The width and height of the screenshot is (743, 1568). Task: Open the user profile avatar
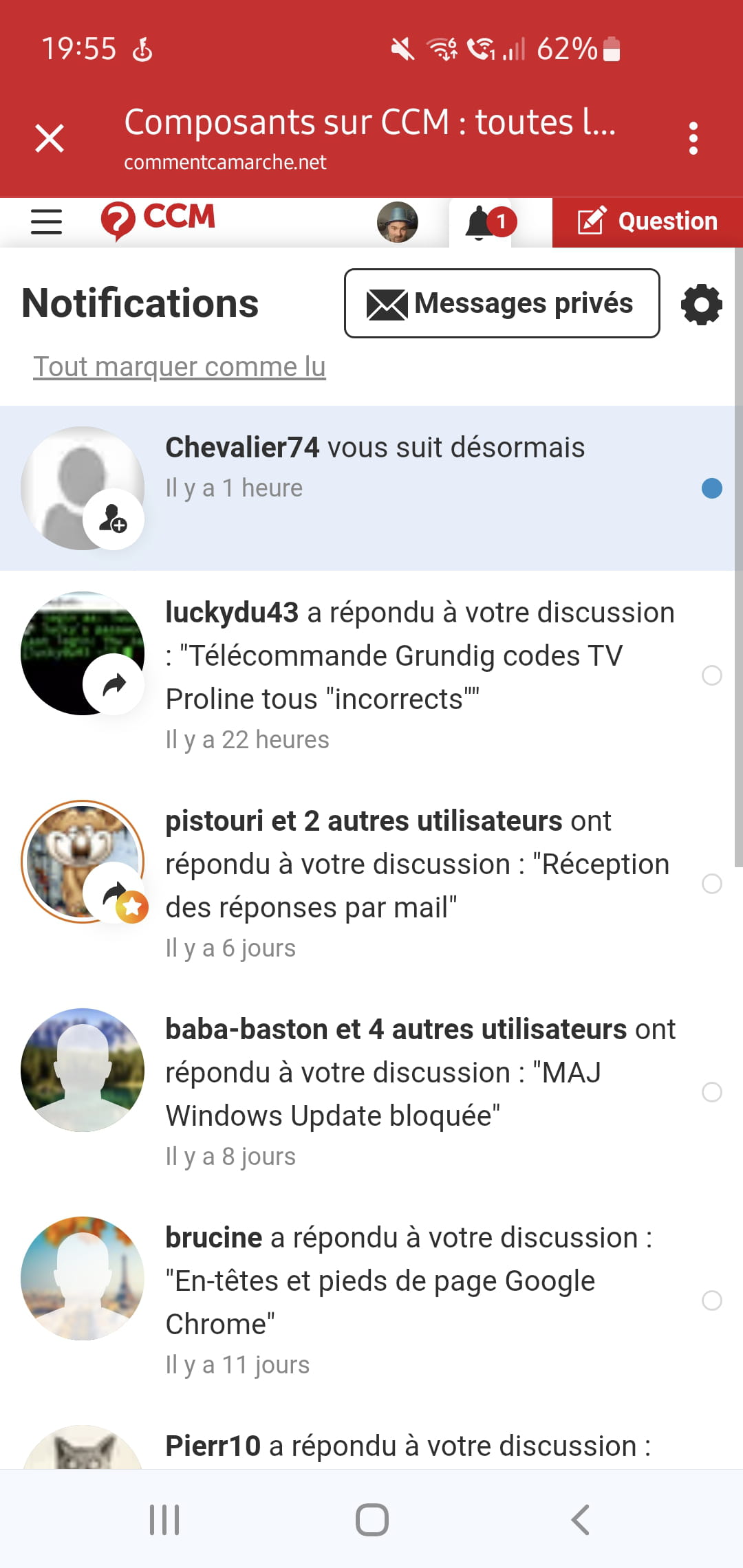coord(397,222)
